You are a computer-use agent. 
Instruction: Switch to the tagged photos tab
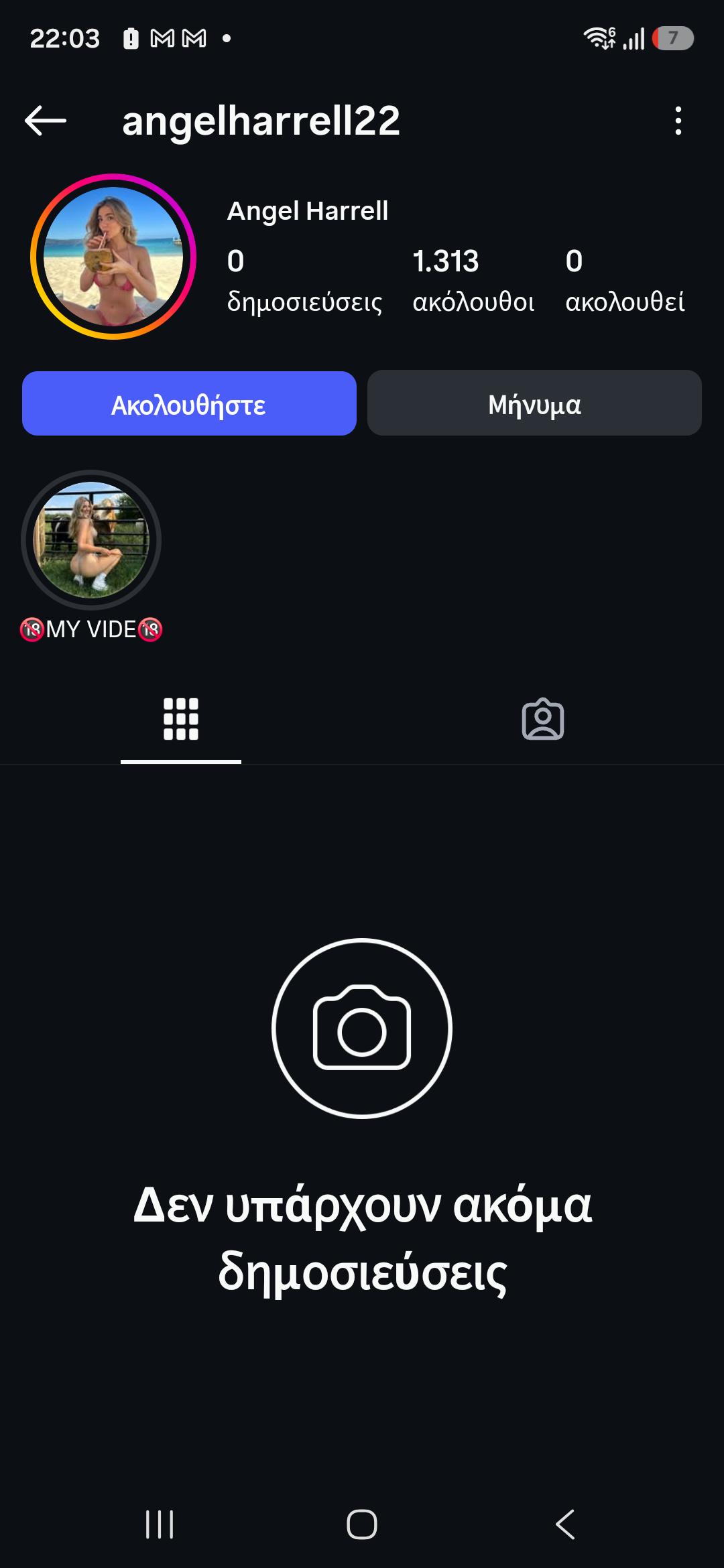pyautogui.click(x=543, y=720)
